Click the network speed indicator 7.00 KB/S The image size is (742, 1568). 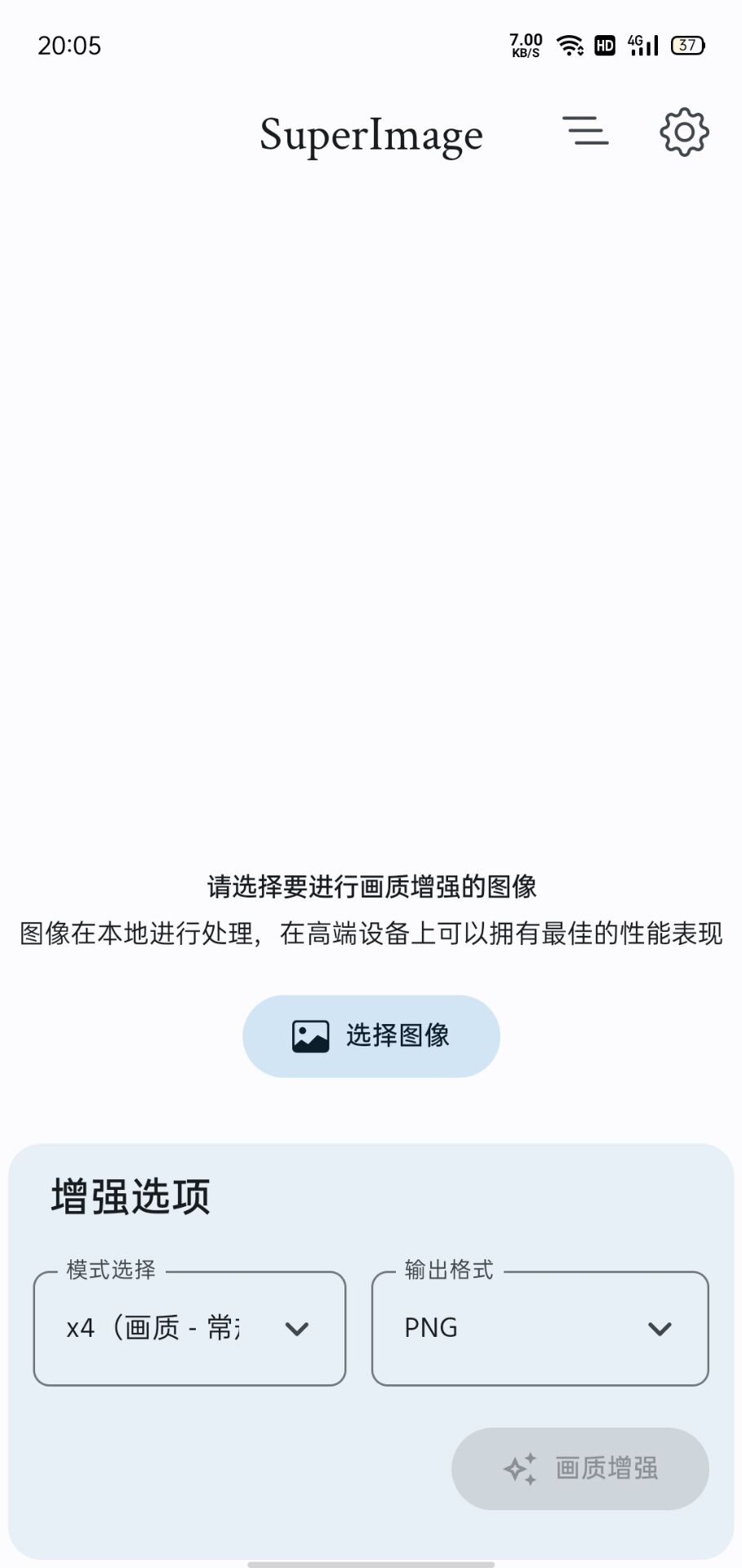click(525, 45)
